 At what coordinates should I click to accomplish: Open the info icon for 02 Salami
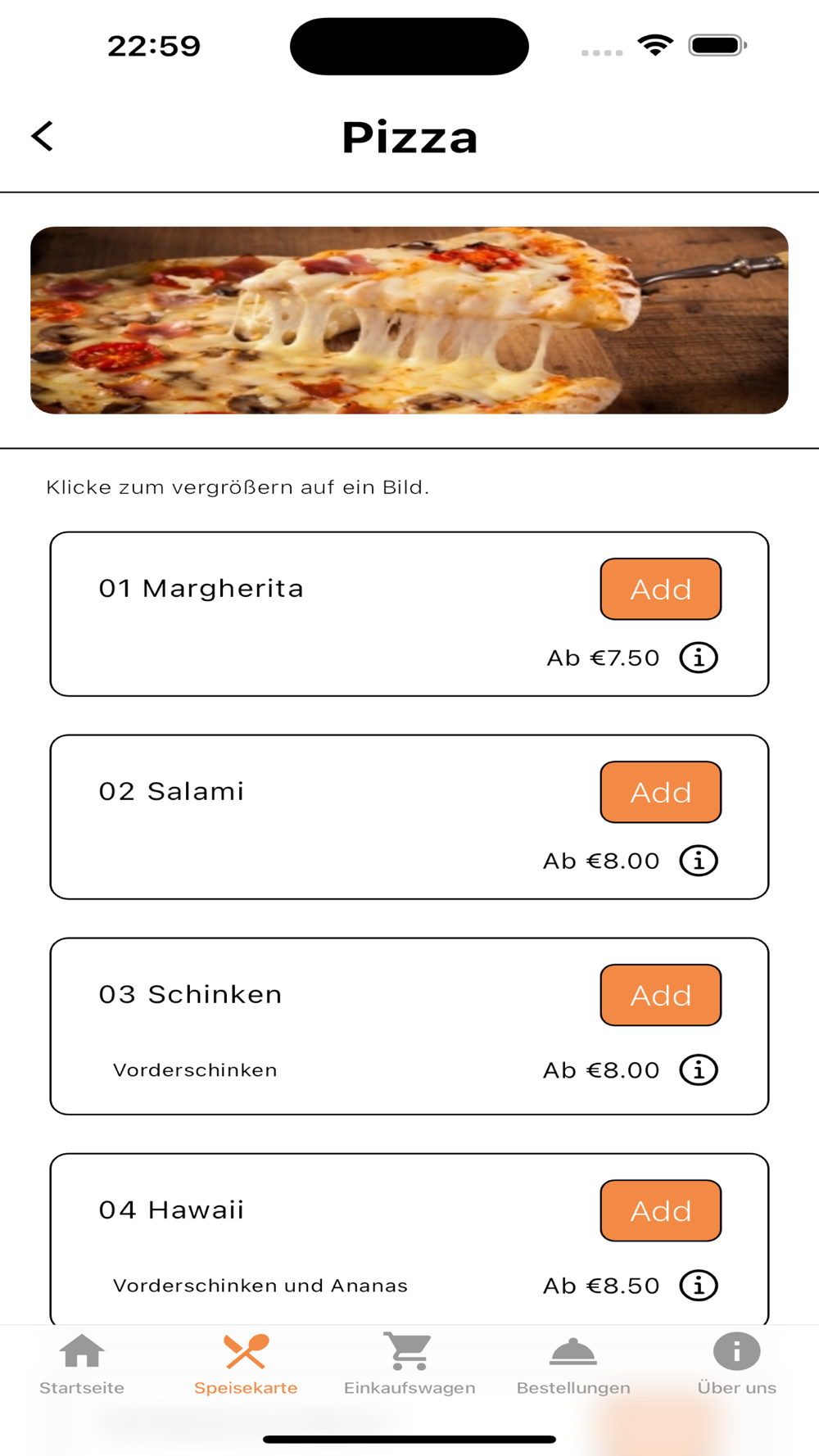(699, 861)
